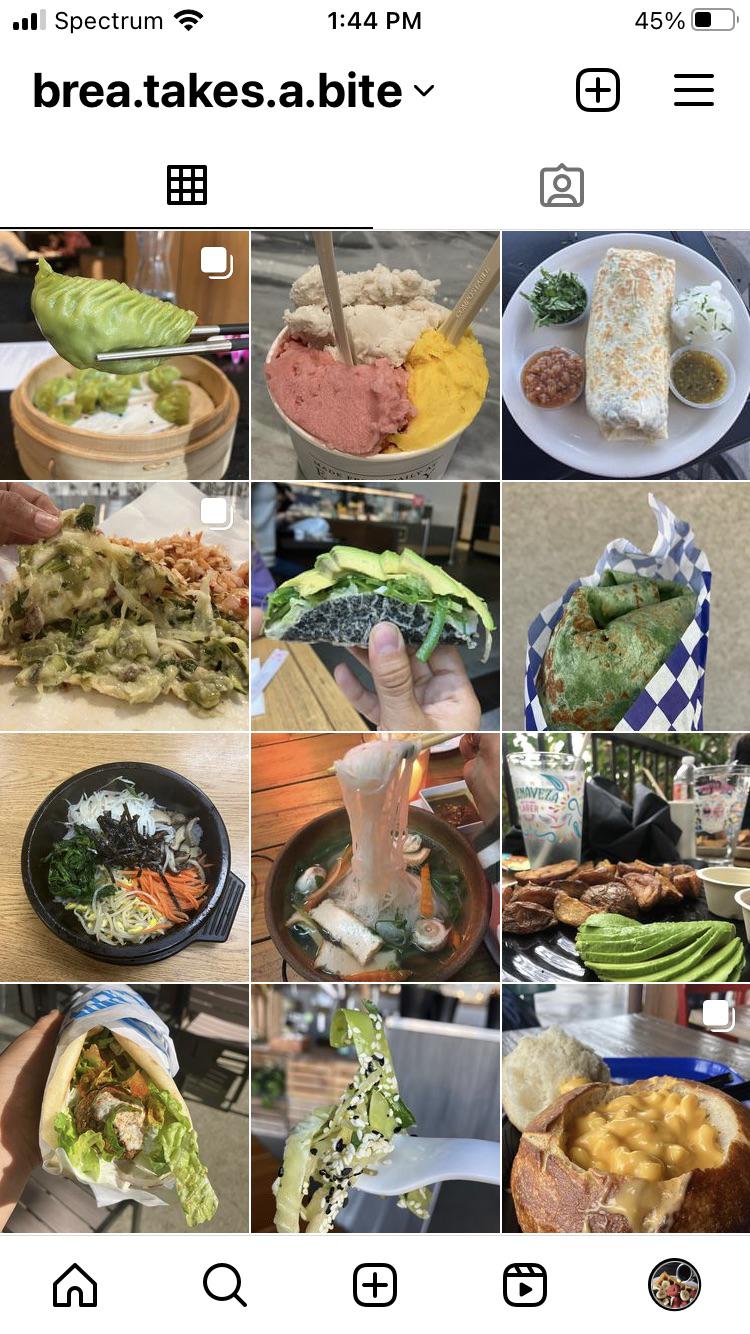Tap the create button in bottom bar

[375, 1285]
